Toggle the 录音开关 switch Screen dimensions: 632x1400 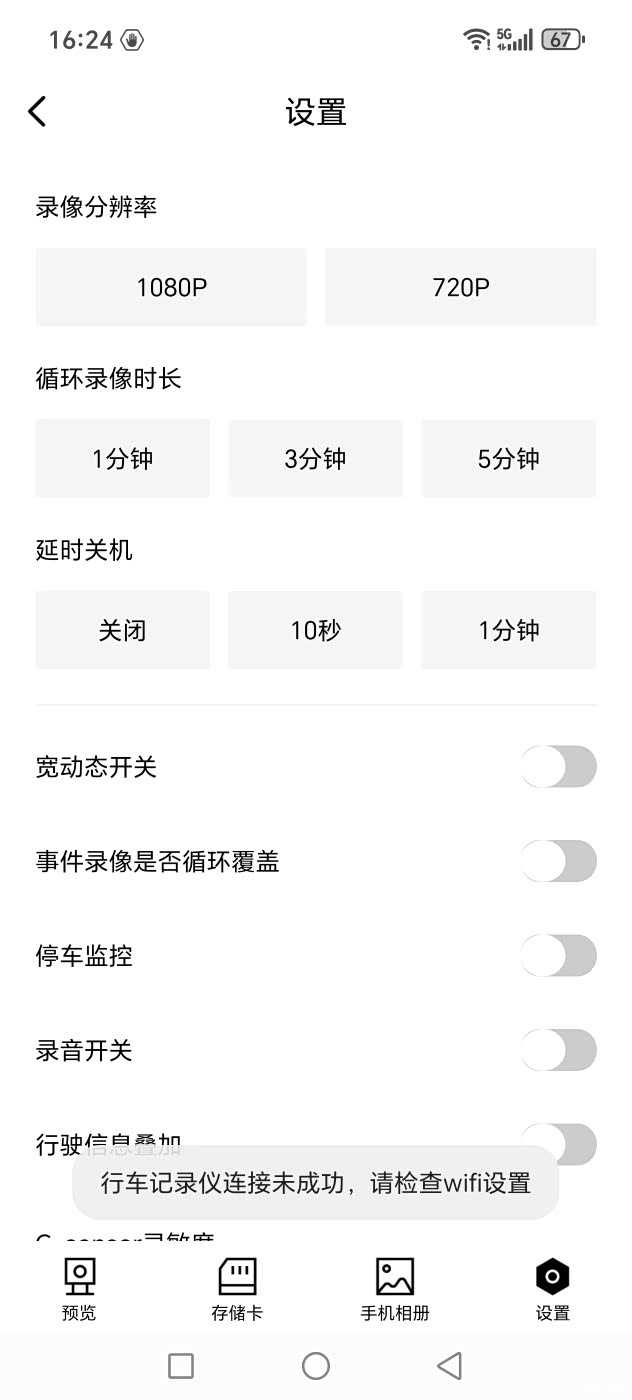click(558, 1050)
